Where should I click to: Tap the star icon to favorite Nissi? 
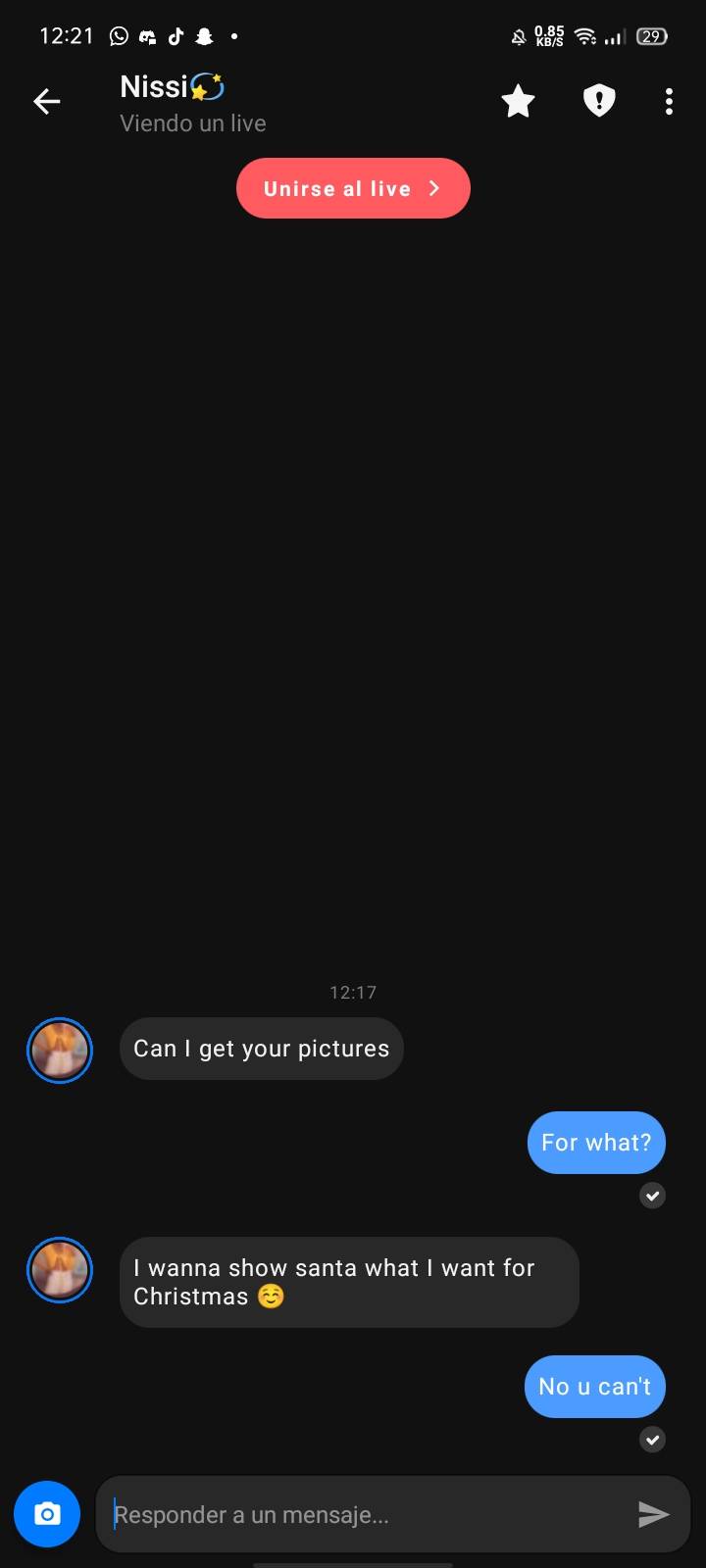click(518, 101)
